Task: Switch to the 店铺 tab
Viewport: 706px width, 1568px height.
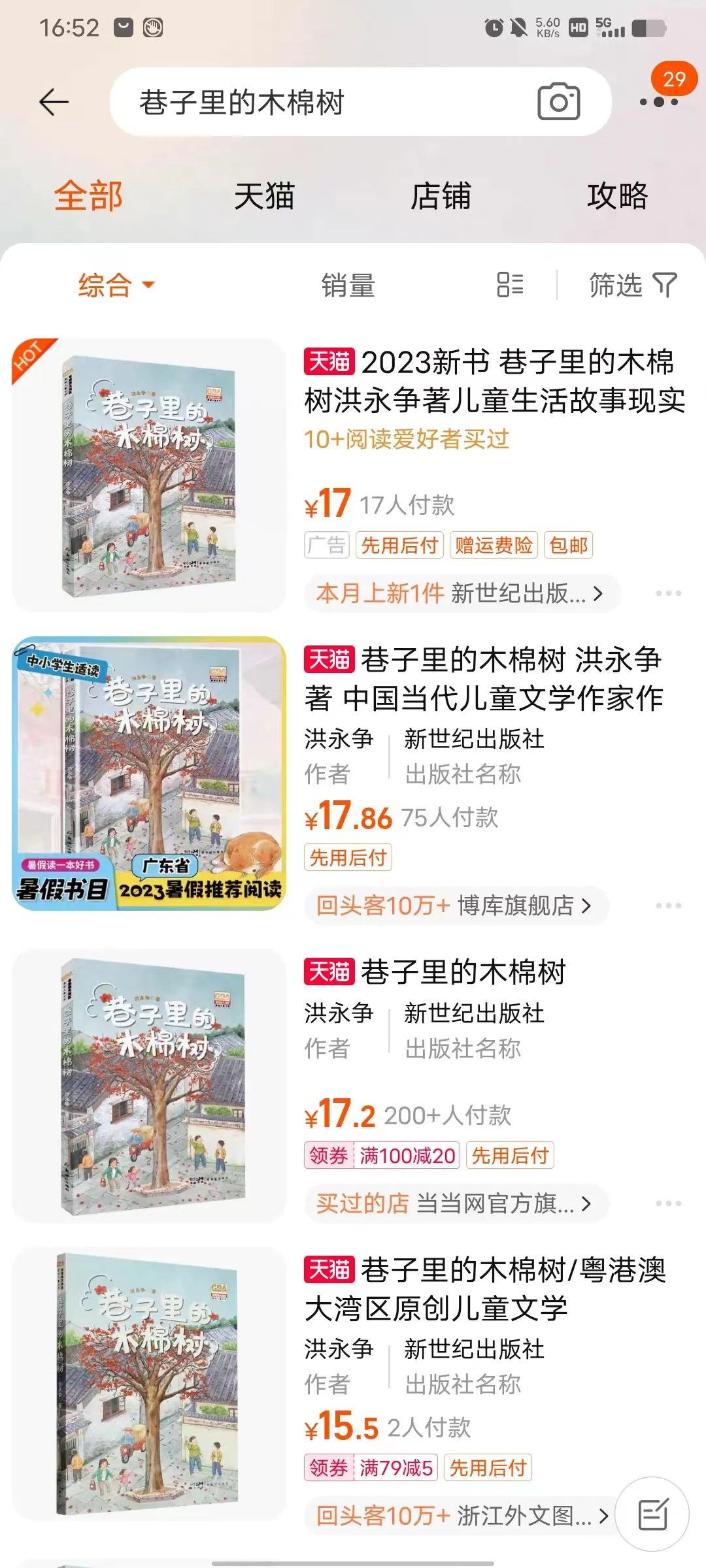Action: click(441, 196)
